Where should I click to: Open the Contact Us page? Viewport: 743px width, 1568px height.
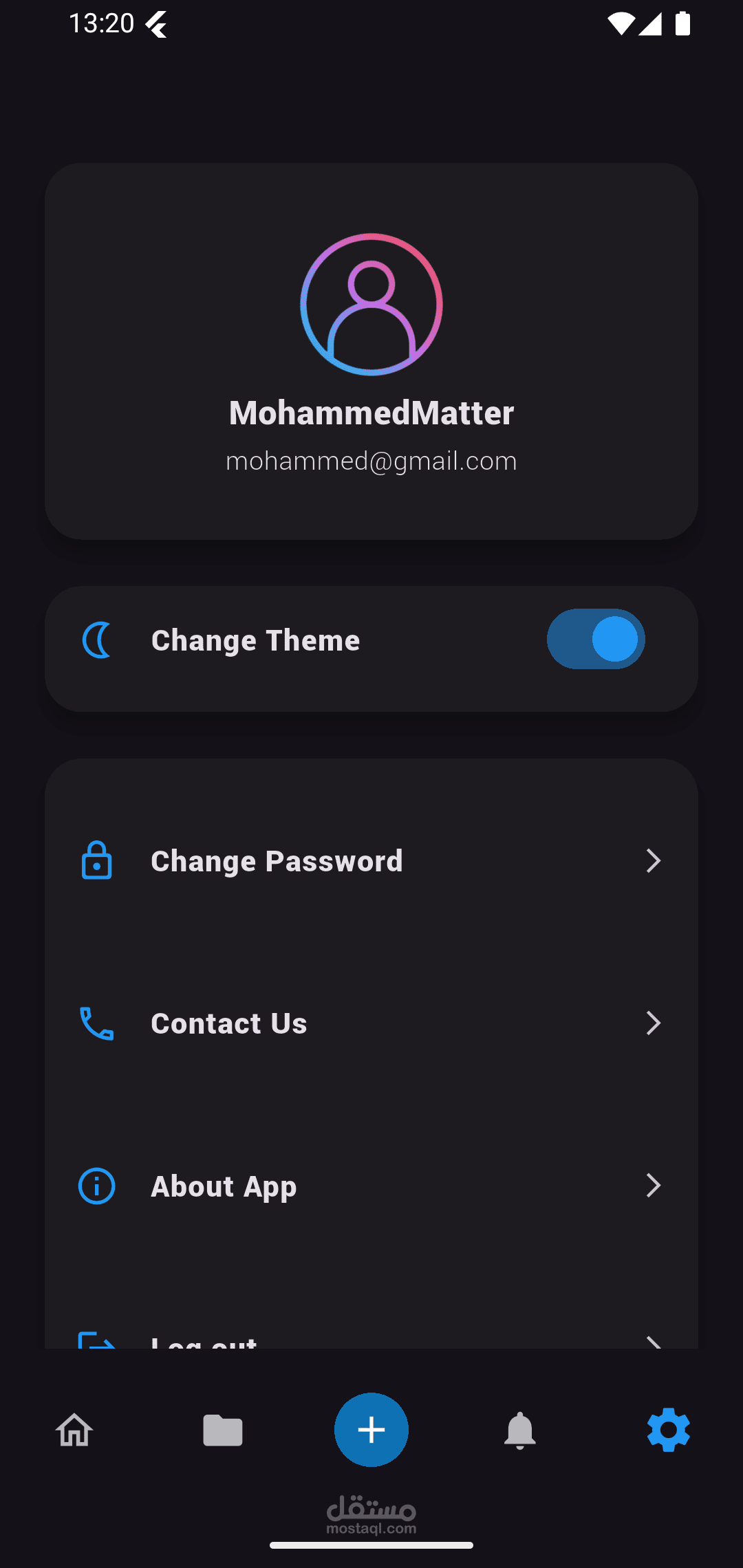[371, 1023]
